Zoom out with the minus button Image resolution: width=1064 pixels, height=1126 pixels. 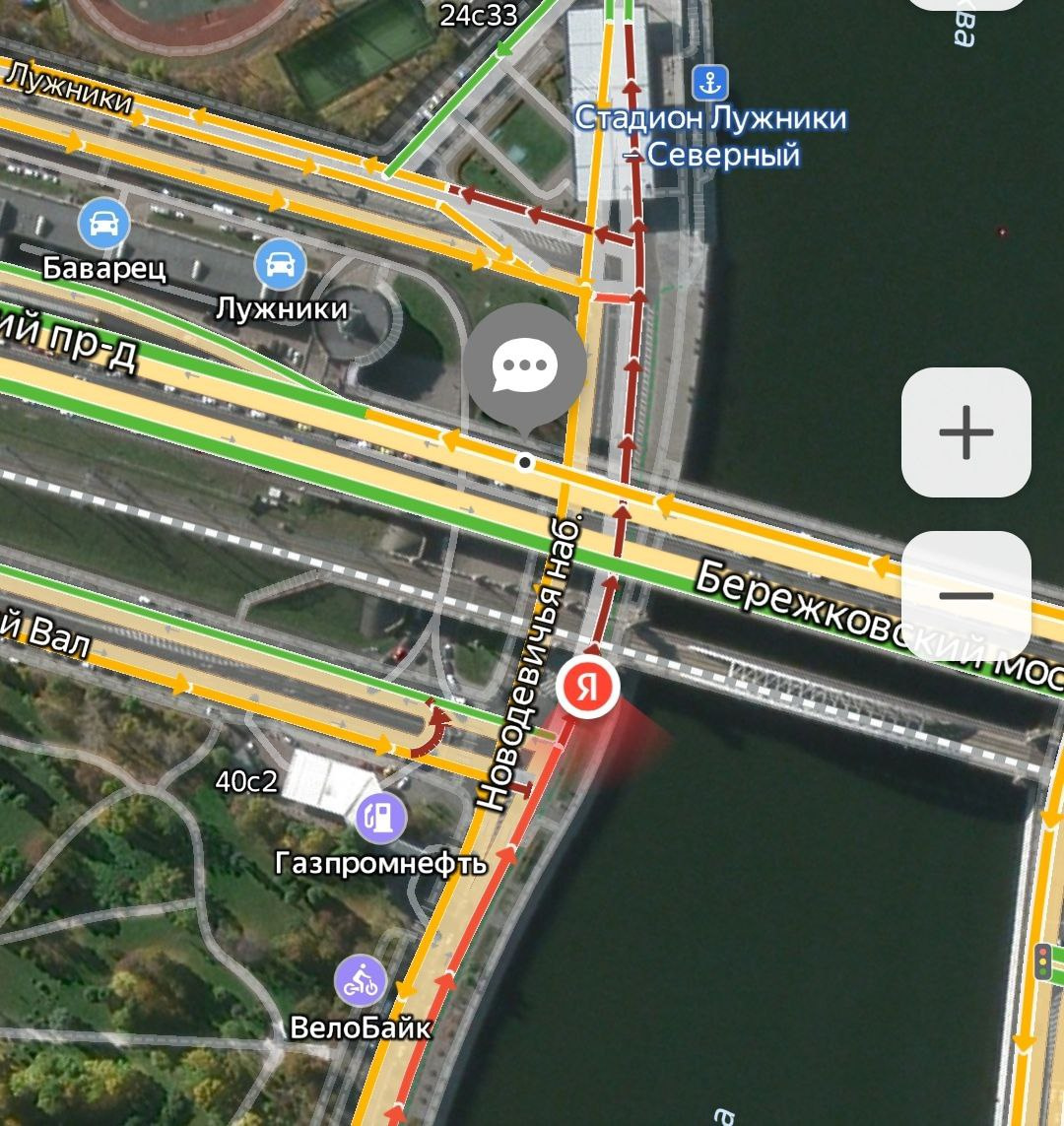tap(965, 595)
